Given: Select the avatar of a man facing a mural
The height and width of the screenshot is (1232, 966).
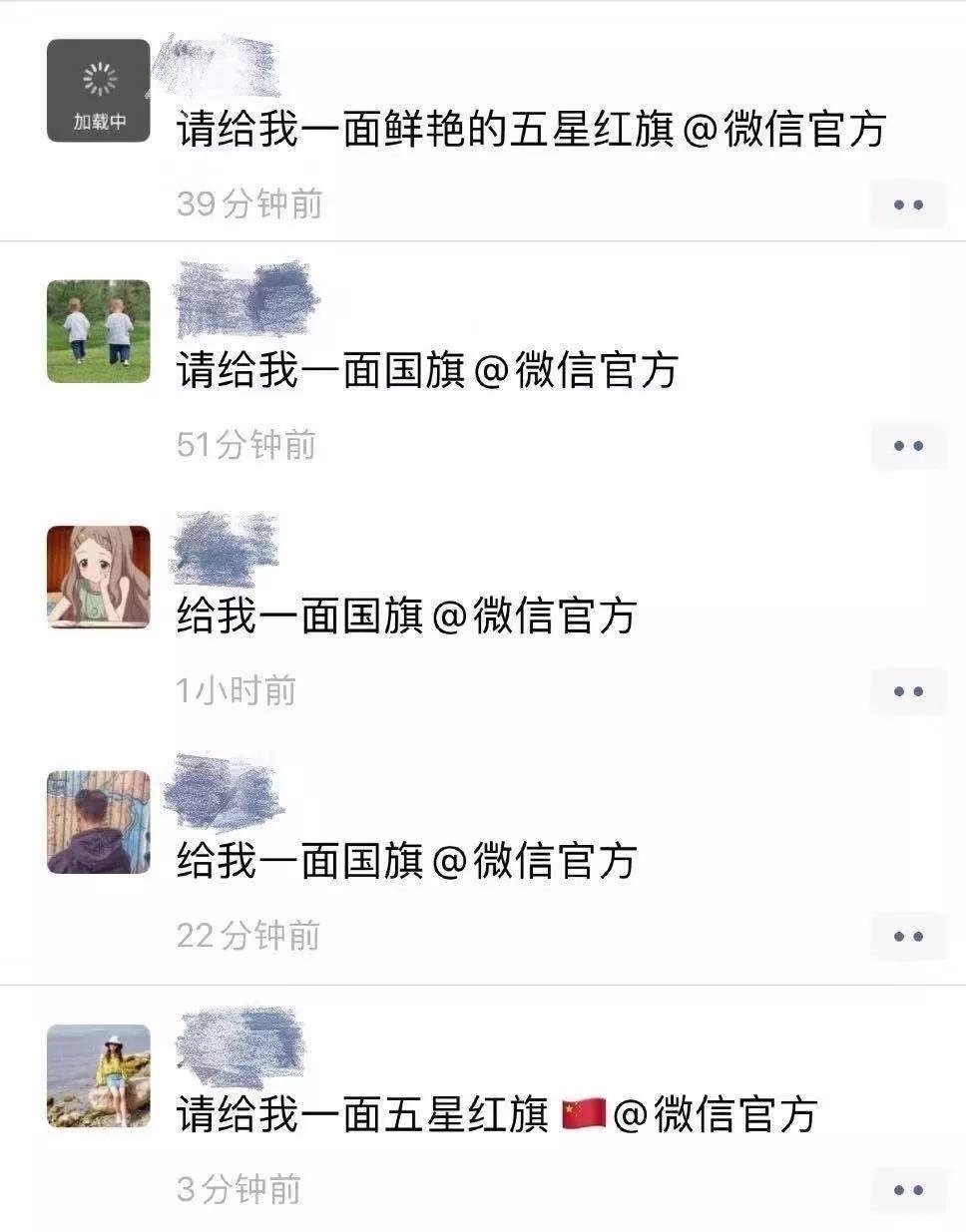Looking at the screenshot, I should [x=97, y=820].
